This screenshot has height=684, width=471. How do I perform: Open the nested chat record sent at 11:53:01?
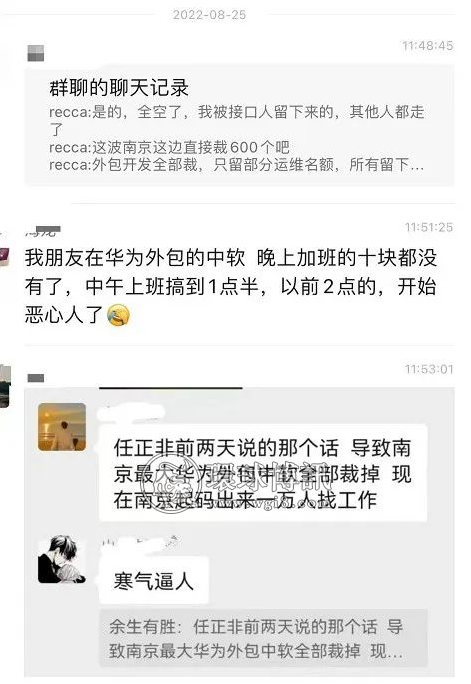pyautogui.click(x=239, y=534)
